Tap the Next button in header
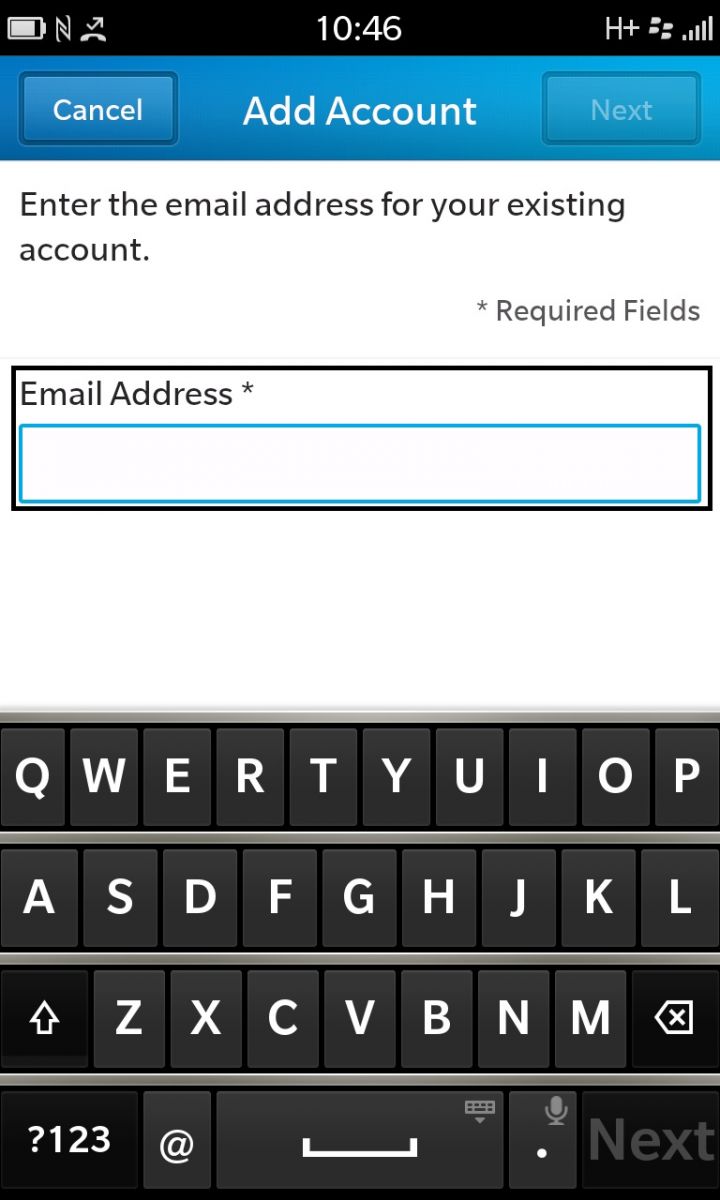 click(x=621, y=109)
